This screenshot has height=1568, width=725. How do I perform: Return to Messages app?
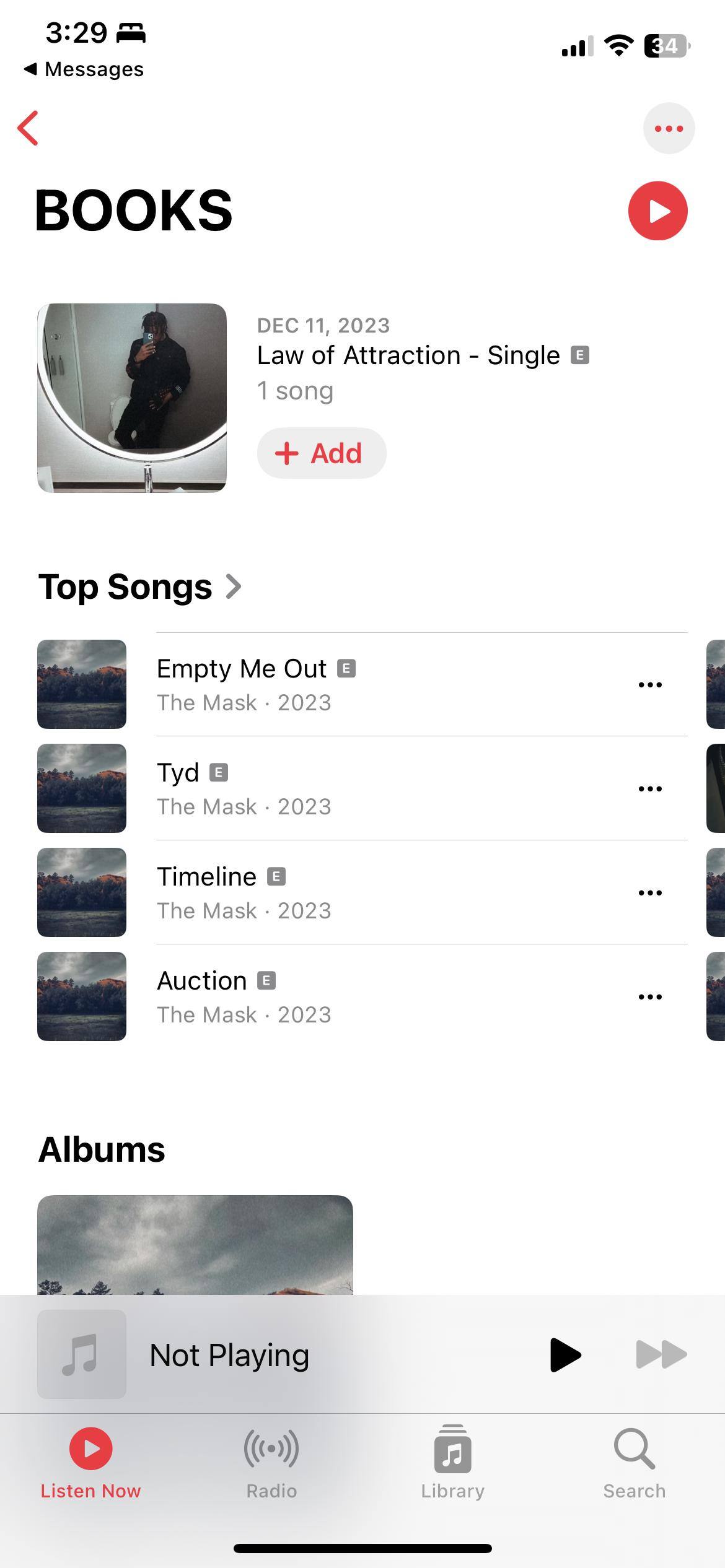pyautogui.click(x=84, y=69)
